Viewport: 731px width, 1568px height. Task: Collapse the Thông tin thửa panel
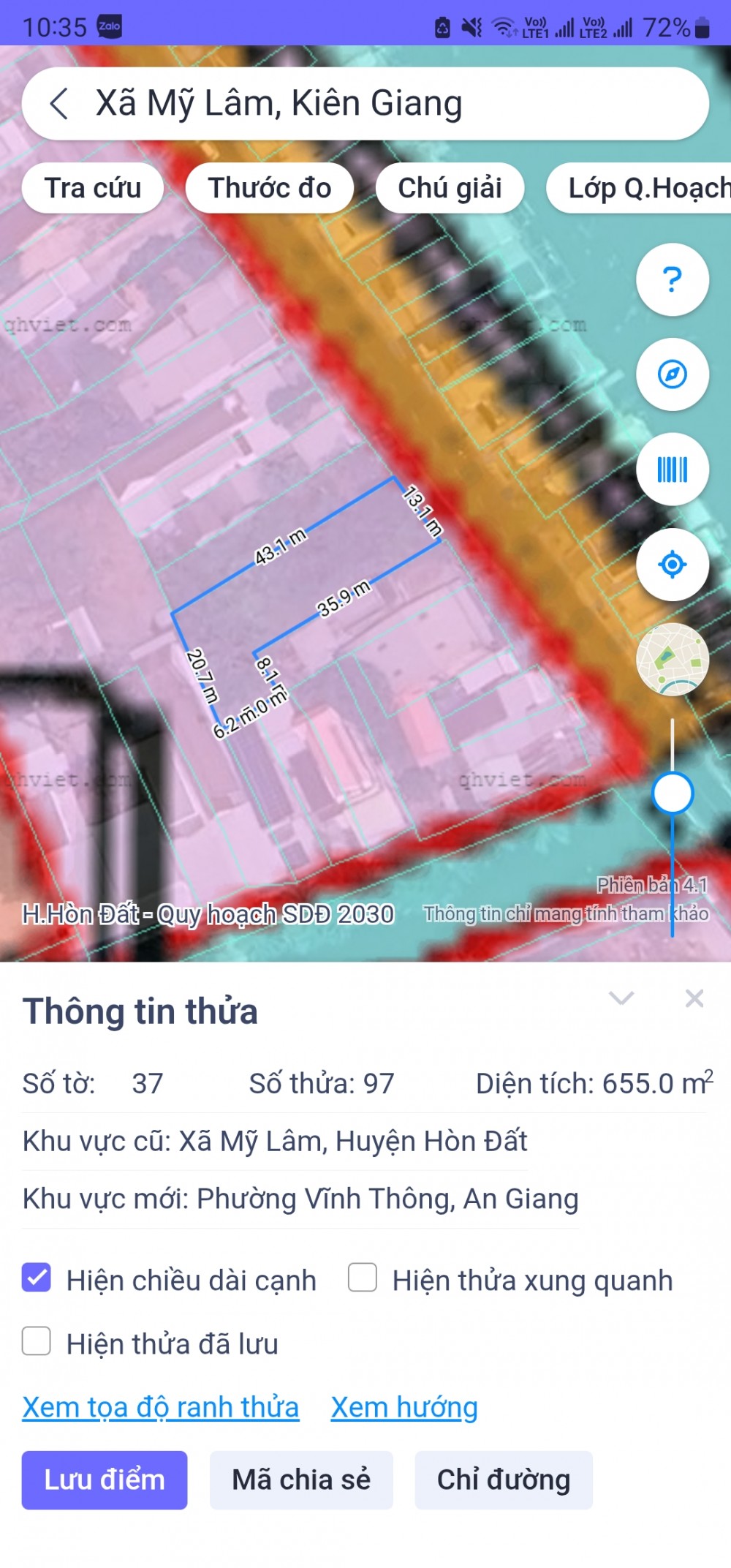(621, 998)
